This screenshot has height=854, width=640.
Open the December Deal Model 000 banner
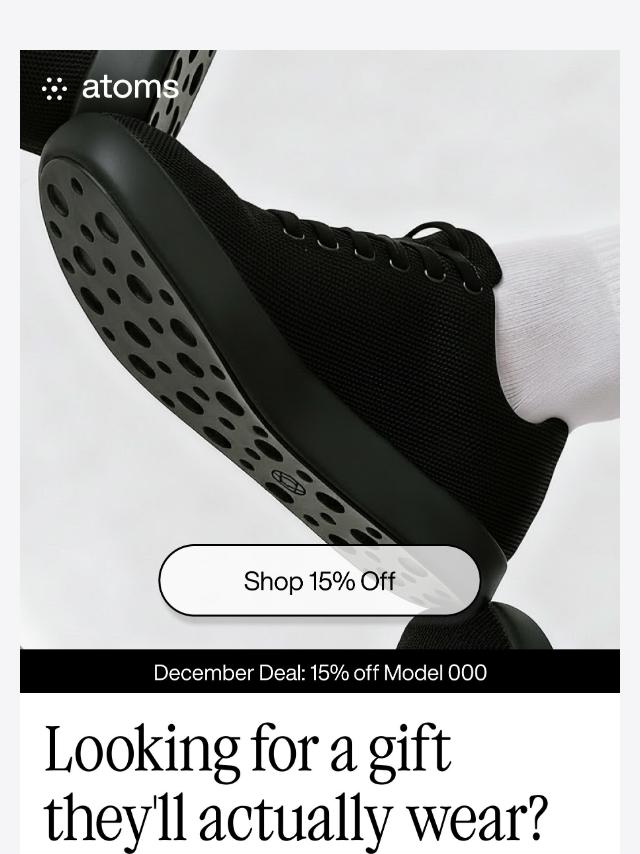point(320,673)
